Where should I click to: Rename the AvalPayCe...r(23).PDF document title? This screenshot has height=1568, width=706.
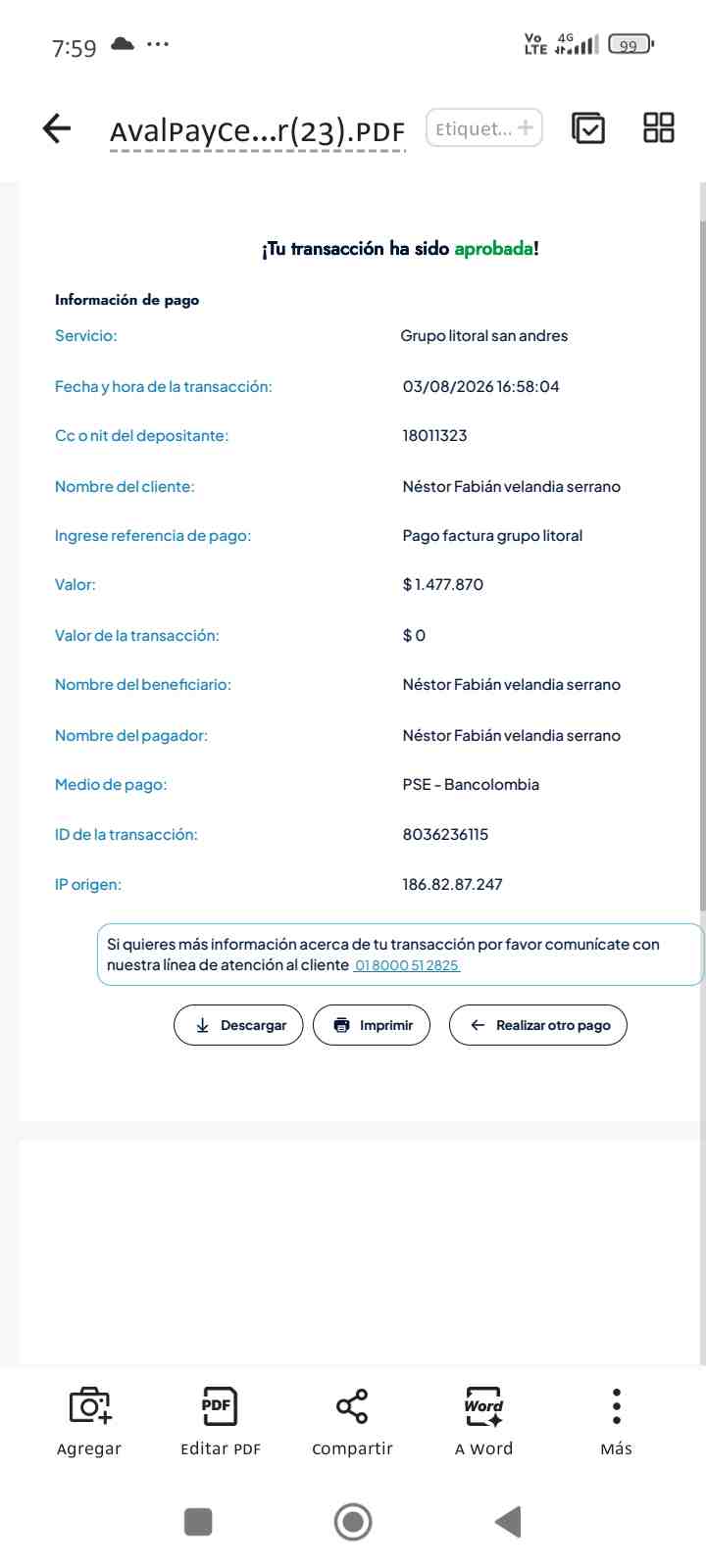click(257, 131)
